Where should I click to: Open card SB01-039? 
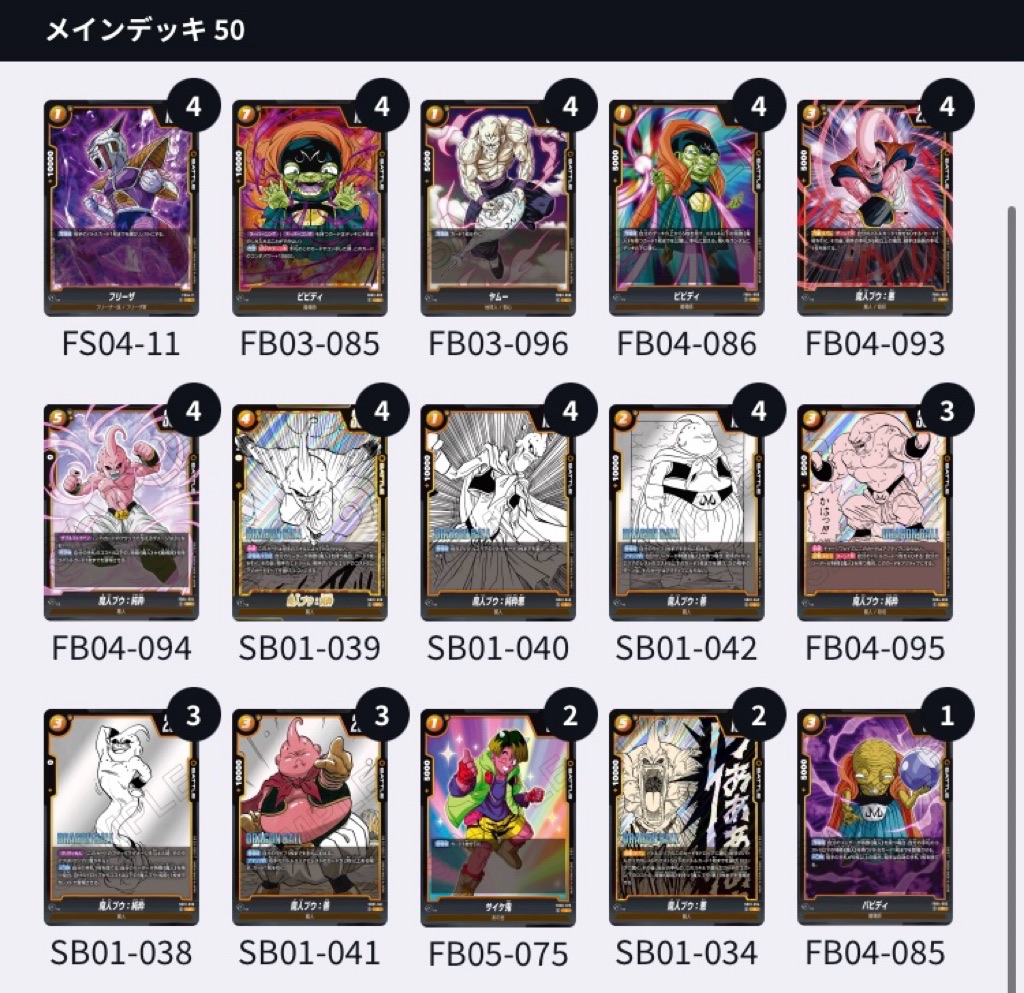click(x=309, y=512)
